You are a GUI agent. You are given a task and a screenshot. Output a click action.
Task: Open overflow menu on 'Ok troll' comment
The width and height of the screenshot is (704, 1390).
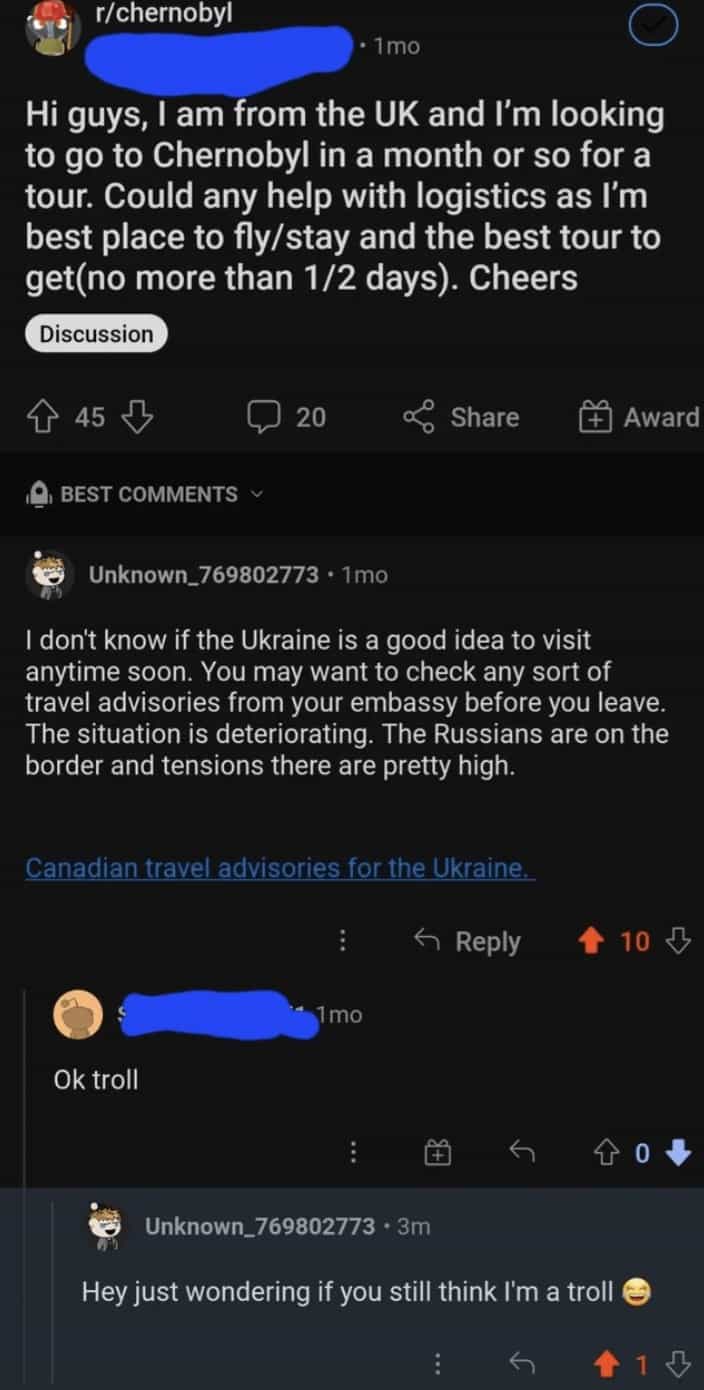(x=353, y=1154)
